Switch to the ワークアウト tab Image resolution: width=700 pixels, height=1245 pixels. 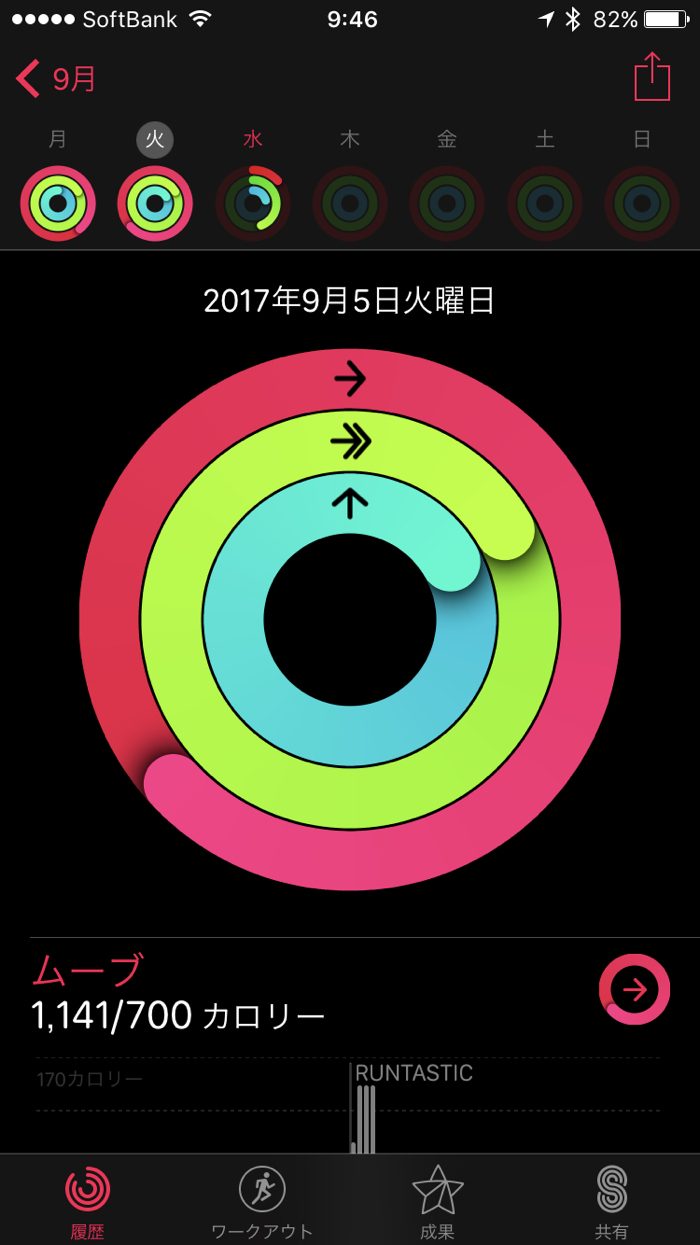click(x=262, y=1200)
